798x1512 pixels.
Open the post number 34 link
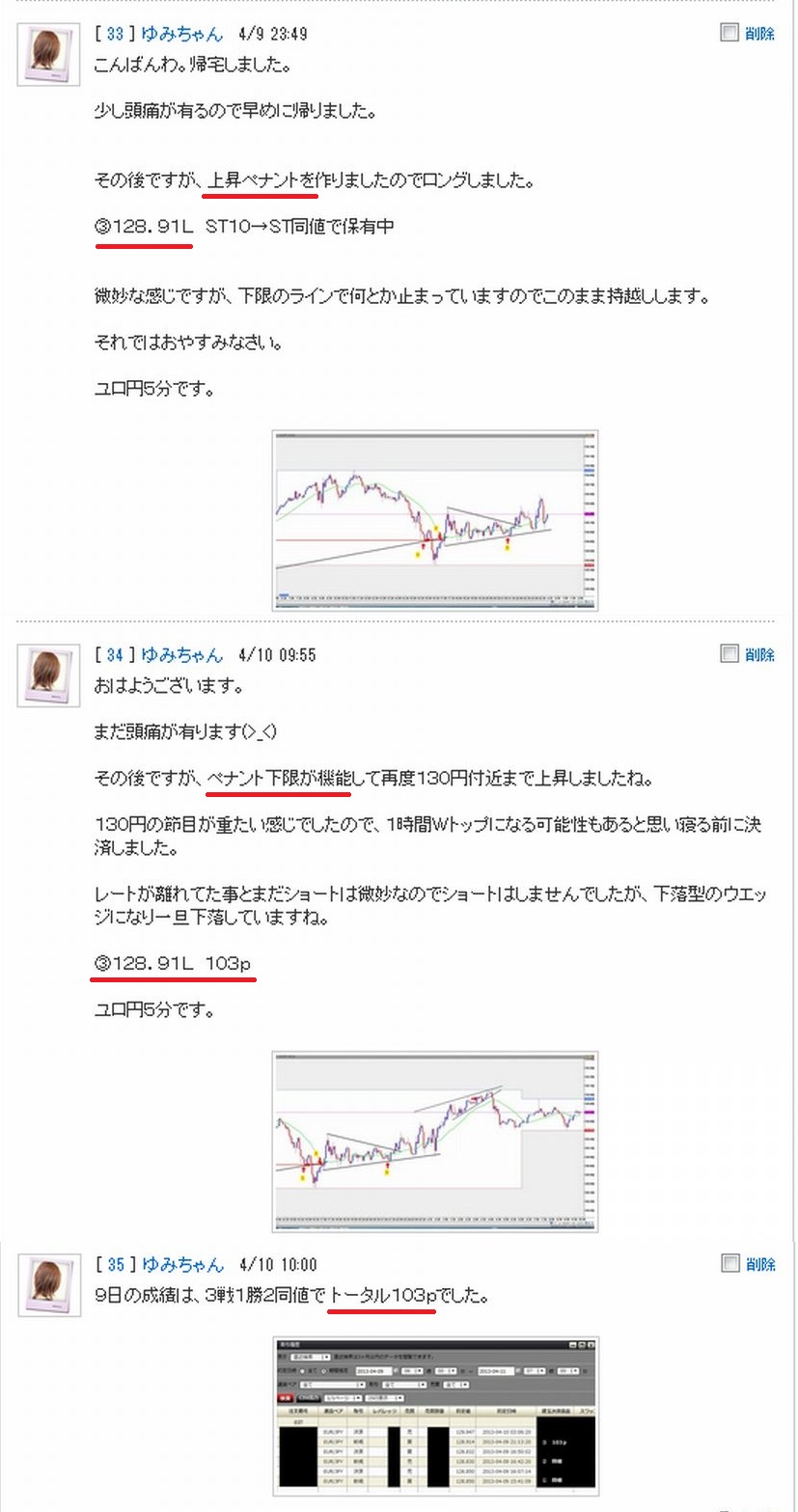(116, 655)
